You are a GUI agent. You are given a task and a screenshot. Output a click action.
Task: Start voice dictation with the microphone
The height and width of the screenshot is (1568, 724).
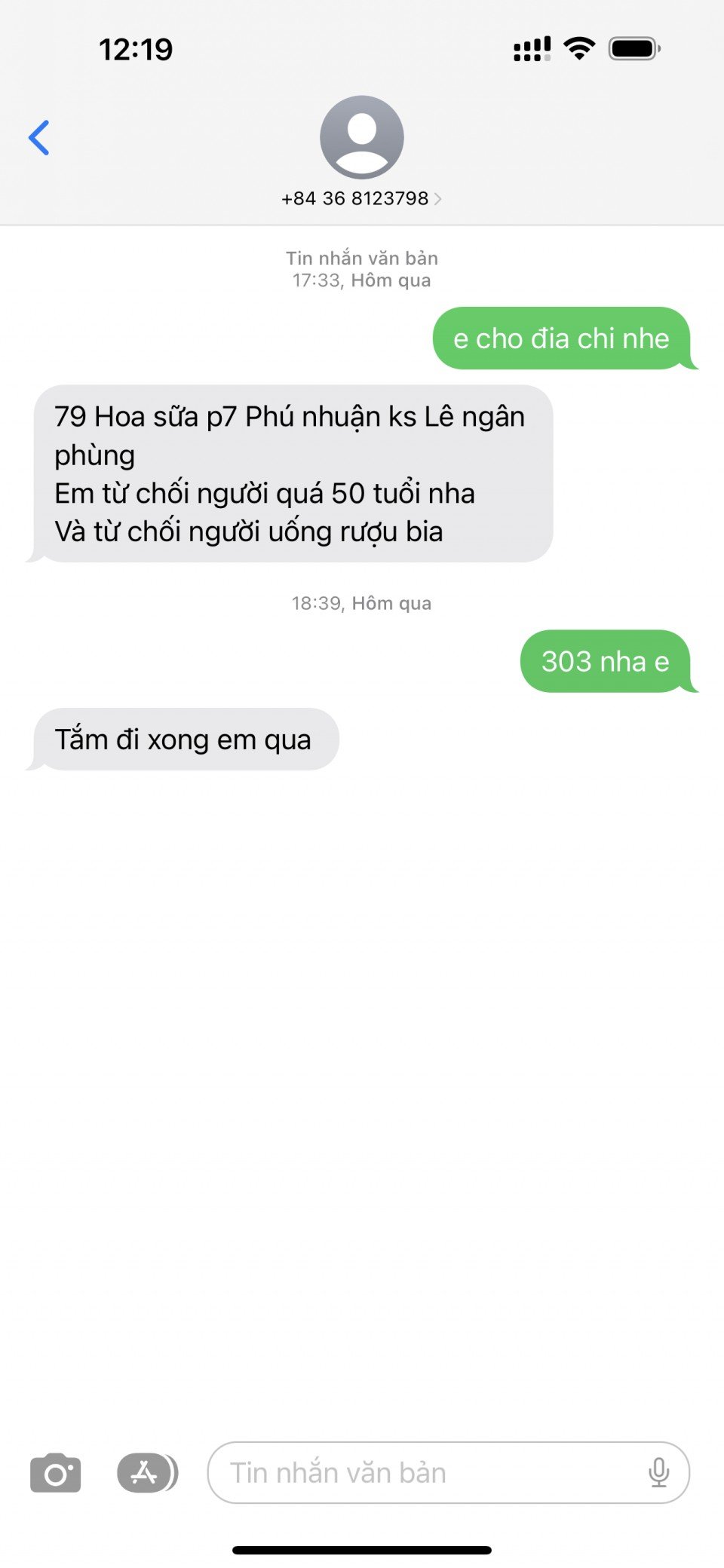pyautogui.click(x=658, y=1472)
